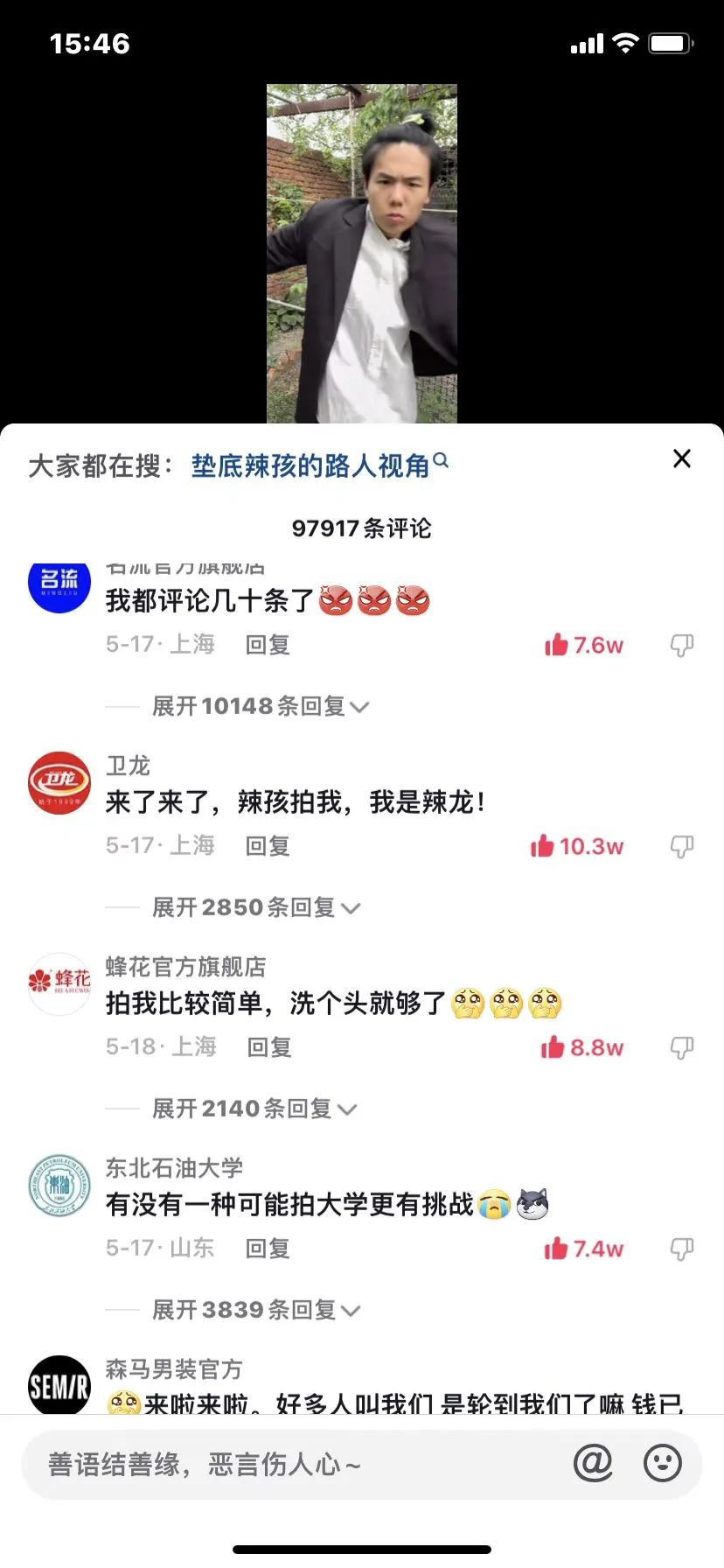The height and width of the screenshot is (1568, 724).
Task: Search 垫底辣孩的路人视角 suggestion
Action: tap(311, 465)
